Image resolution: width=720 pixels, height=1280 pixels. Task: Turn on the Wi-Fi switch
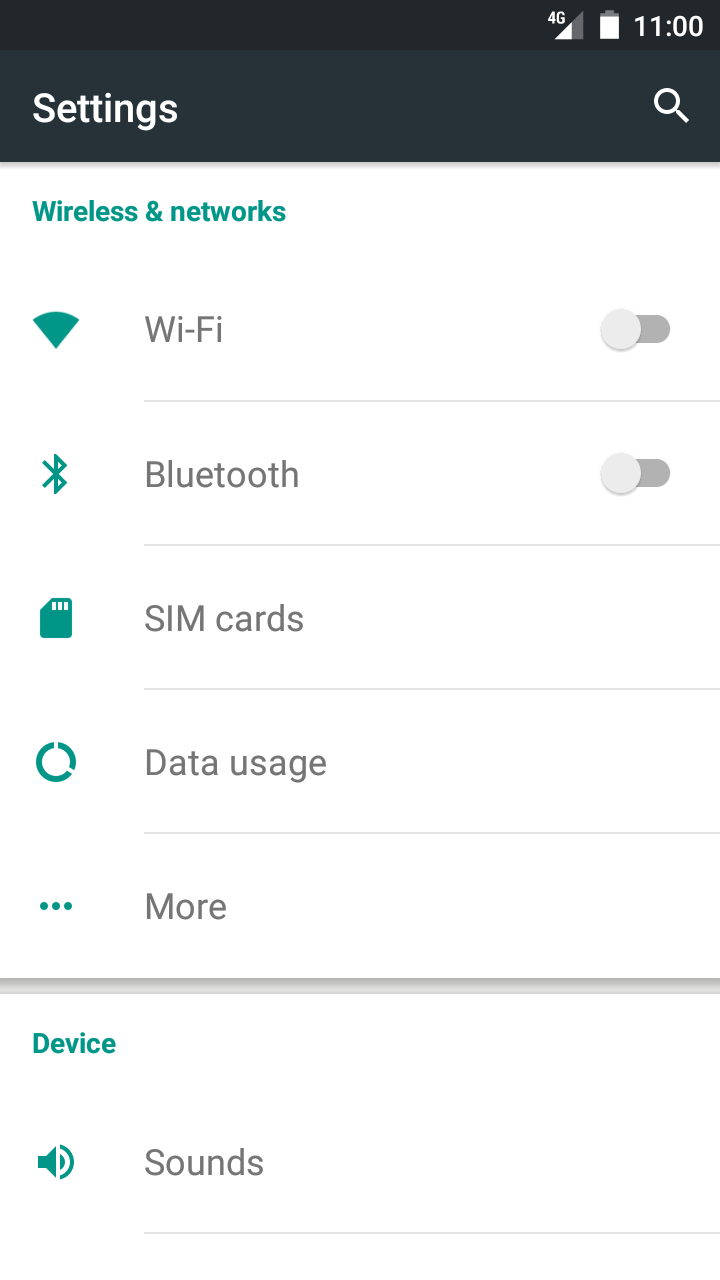click(x=635, y=329)
